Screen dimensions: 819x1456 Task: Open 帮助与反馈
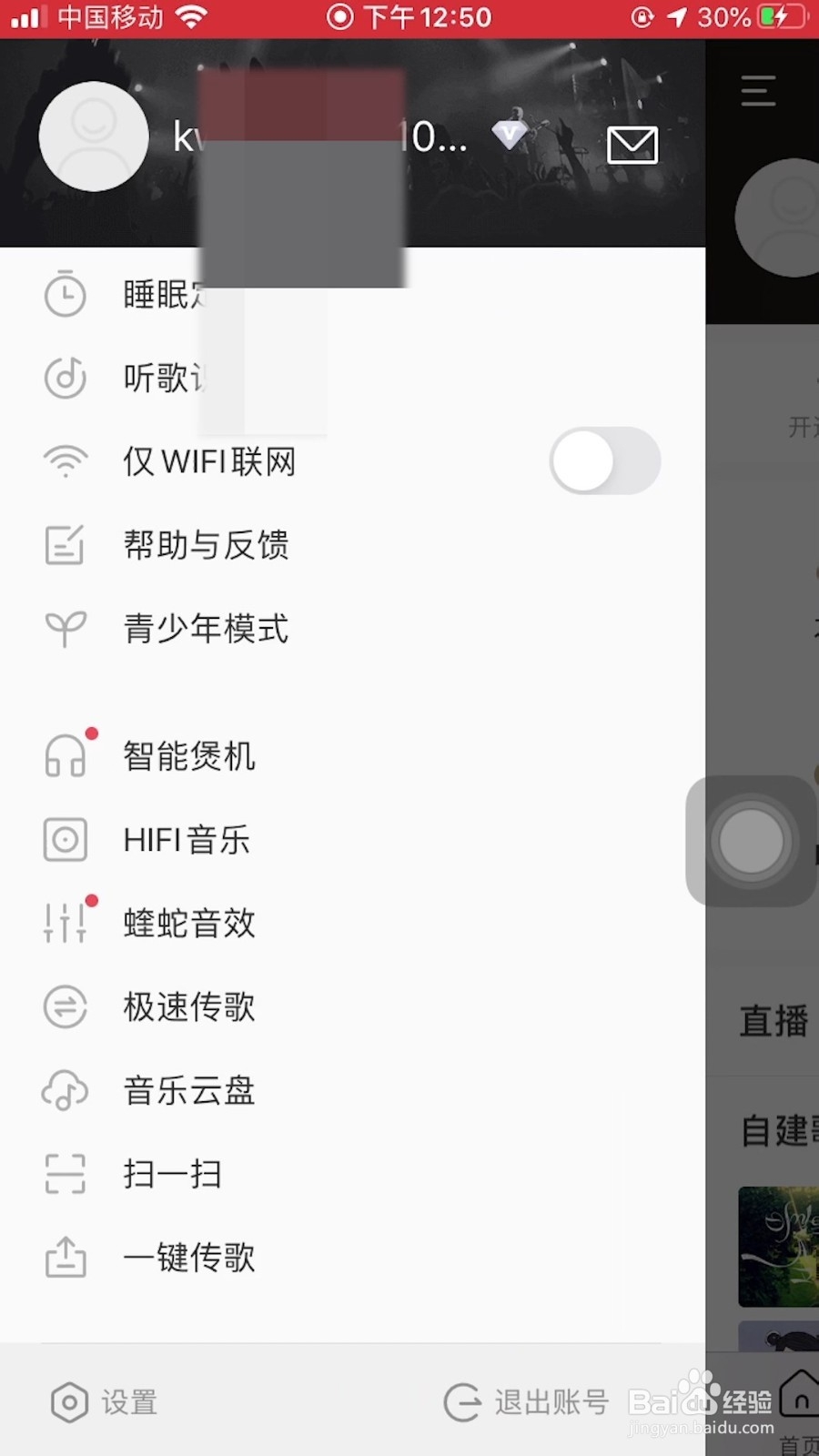coord(352,545)
